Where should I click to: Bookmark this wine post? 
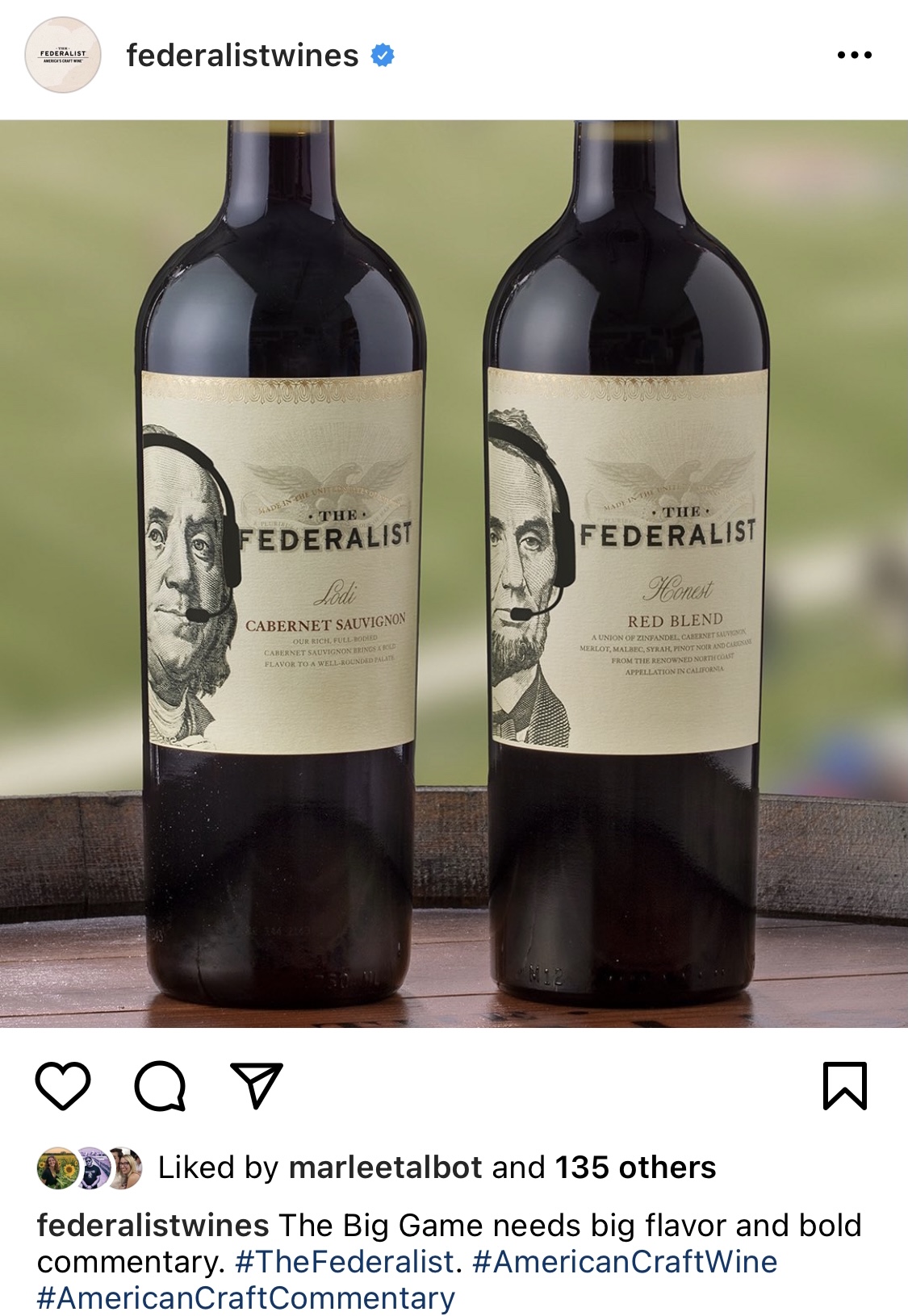pyautogui.click(x=844, y=1086)
